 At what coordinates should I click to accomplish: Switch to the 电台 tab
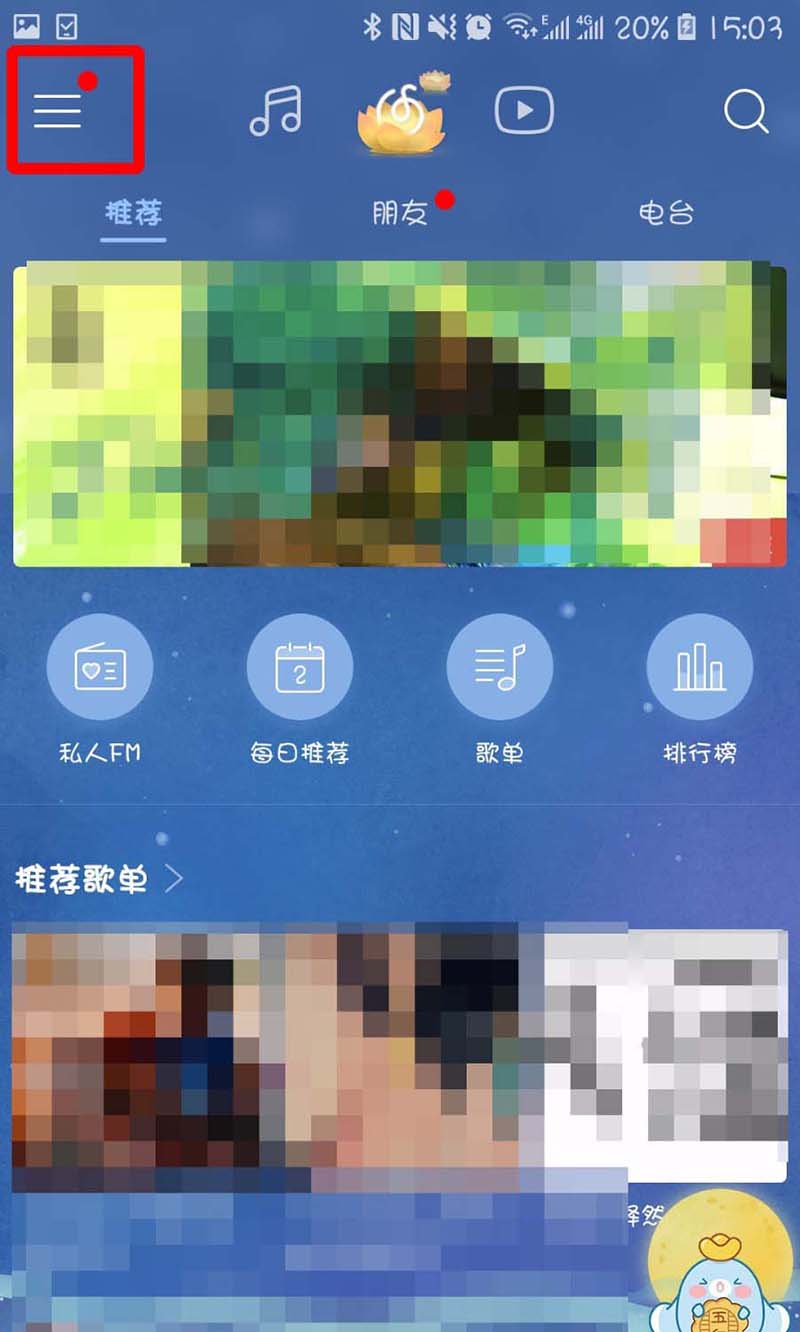click(x=666, y=213)
